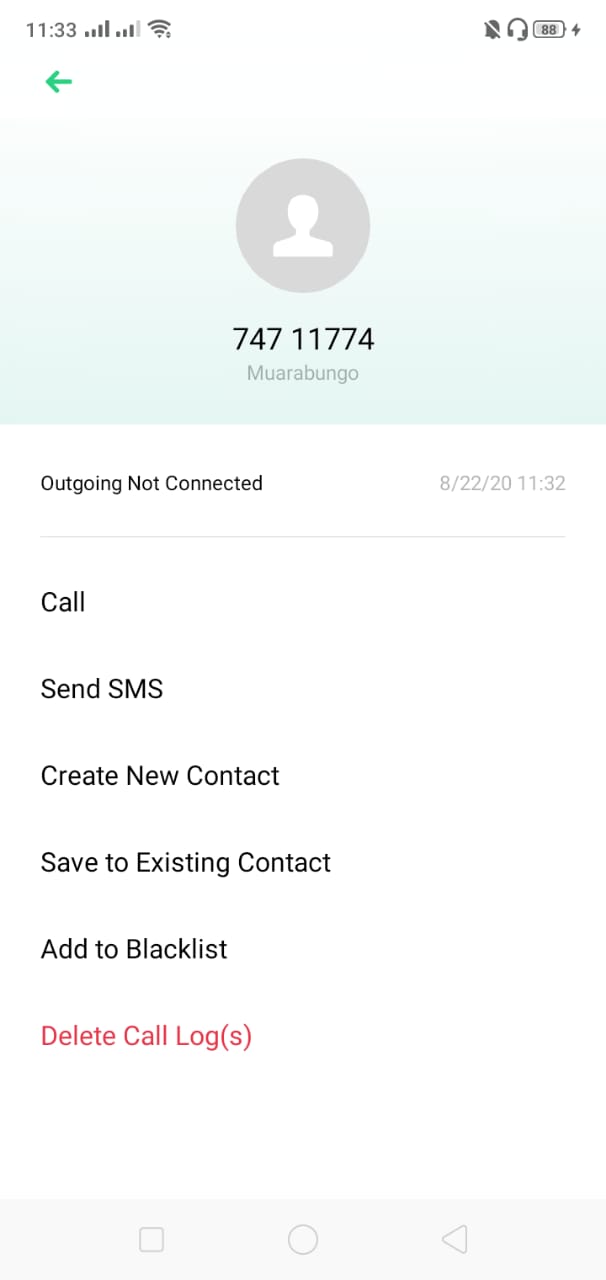
Task: Delete Call Log(s) for this number
Action: pyautogui.click(x=146, y=1036)
